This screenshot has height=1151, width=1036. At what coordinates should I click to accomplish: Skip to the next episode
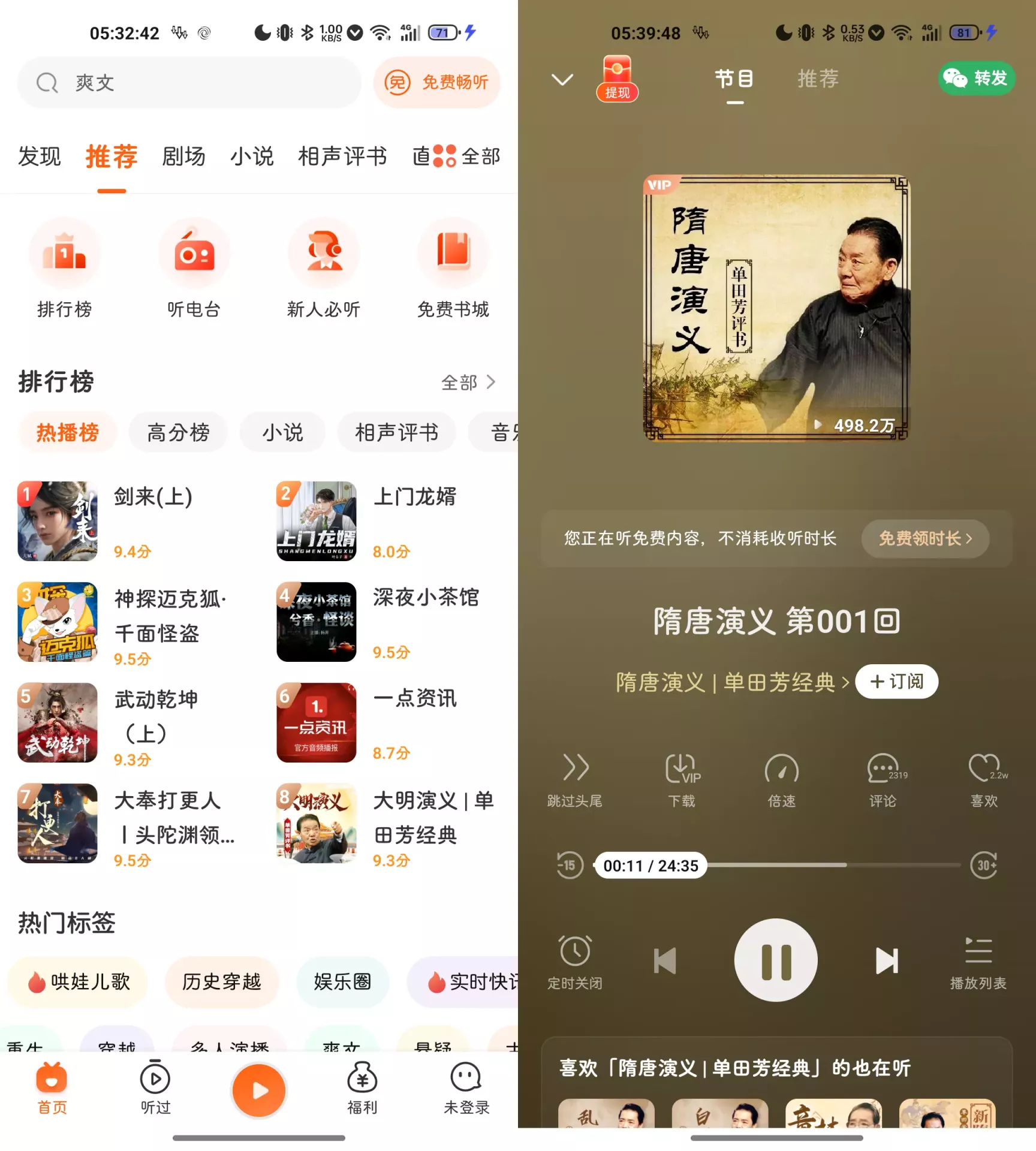pyautogui.click(x=886, y=960)
